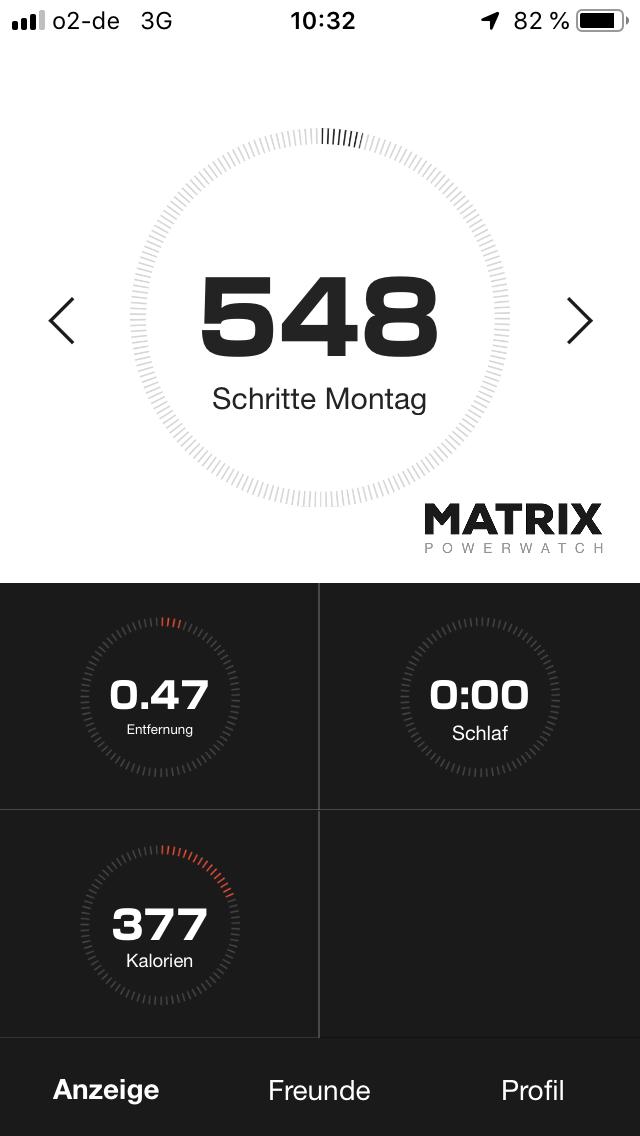Open the Kalorien calories tile

160,925
